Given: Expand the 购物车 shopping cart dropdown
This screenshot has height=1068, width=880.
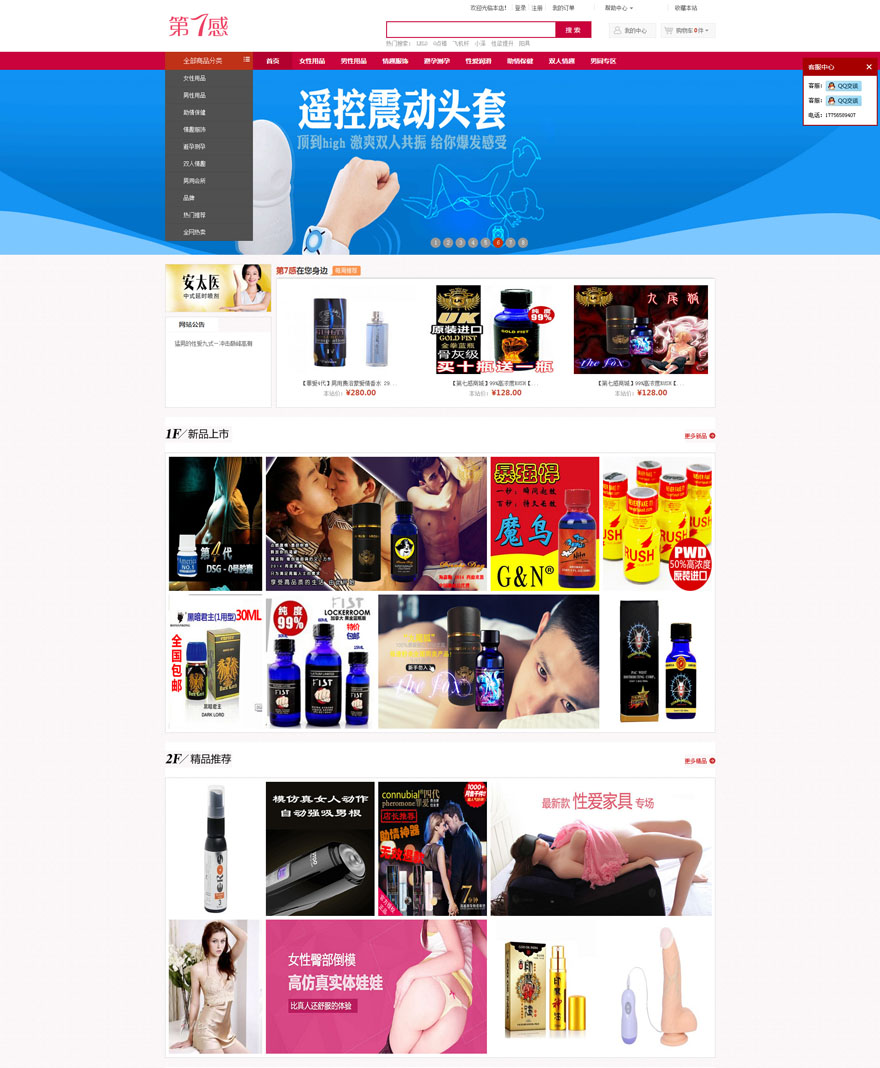Looking at the screenshot, I should pos(688,31).
